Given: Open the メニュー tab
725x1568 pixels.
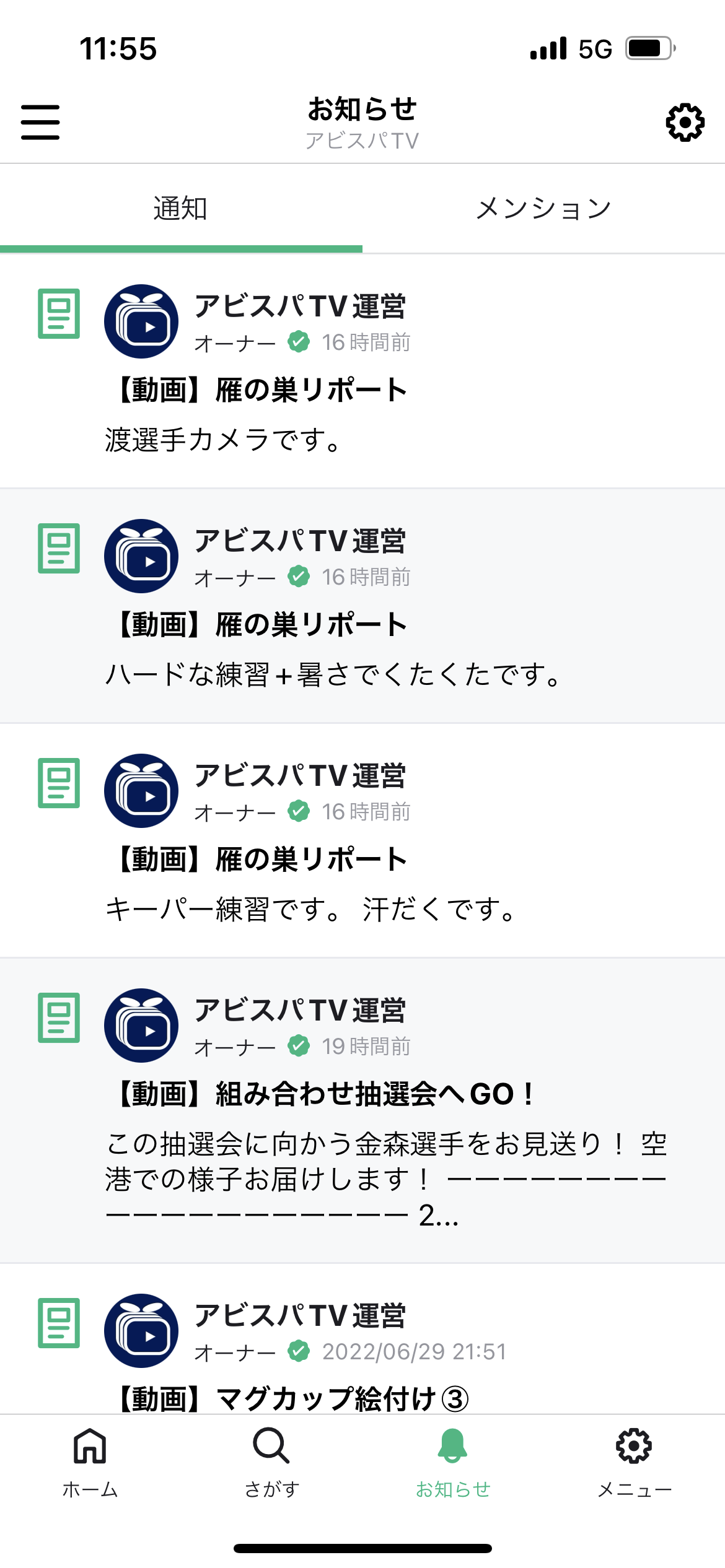Looking at the screenshot, I should 634,1463.
